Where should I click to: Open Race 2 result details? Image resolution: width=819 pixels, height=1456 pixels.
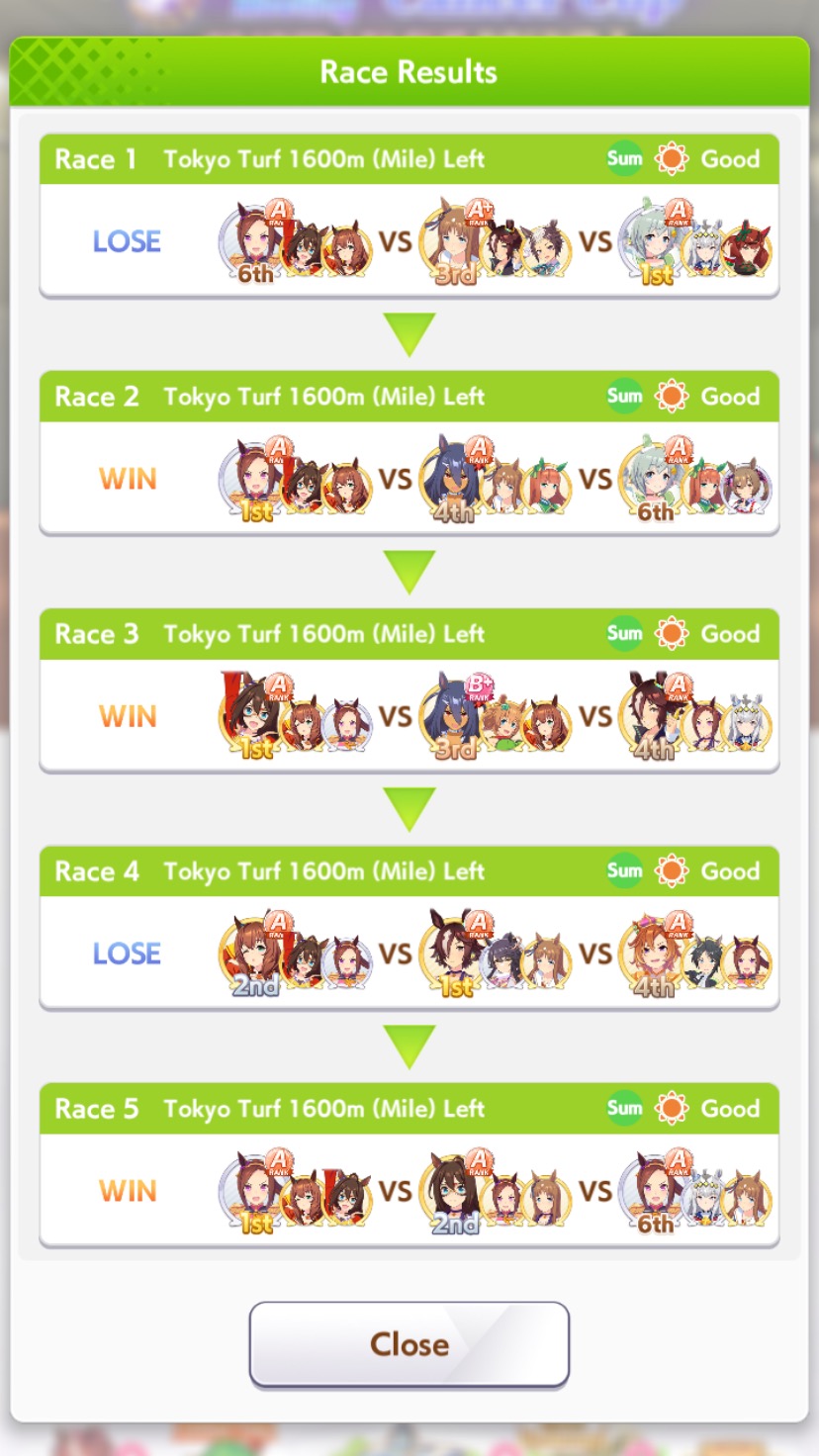409,453
